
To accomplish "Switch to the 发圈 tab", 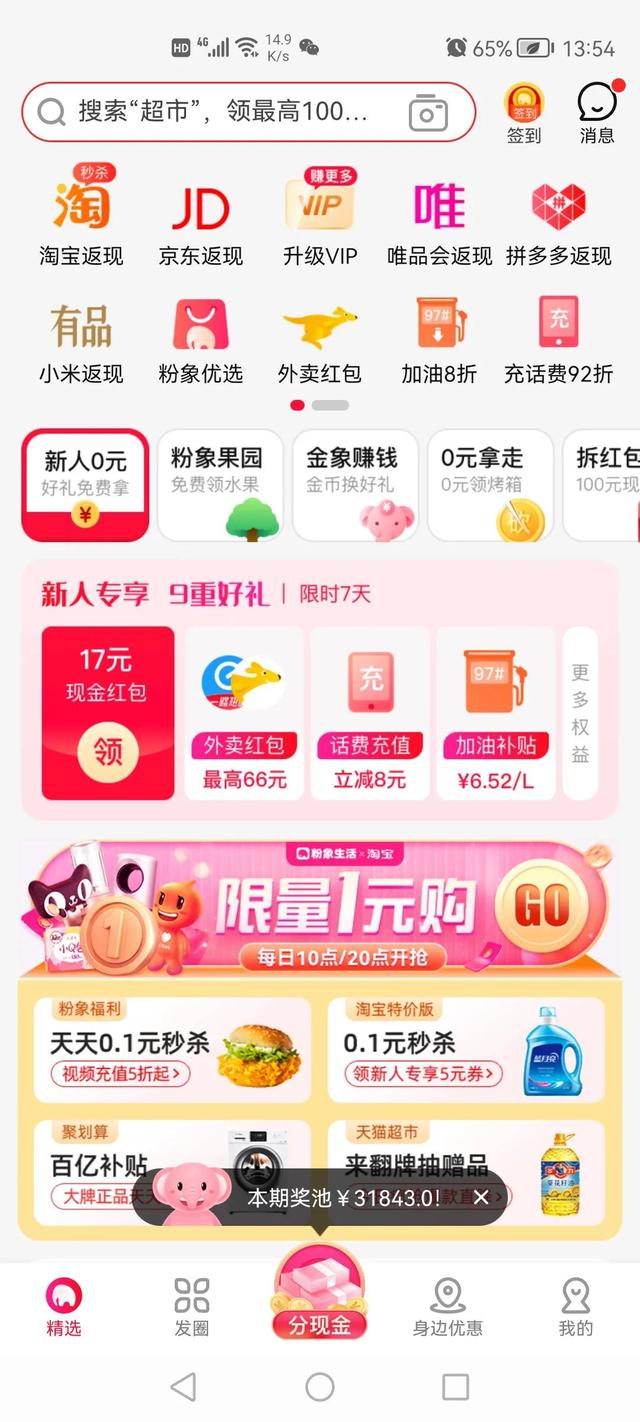I will tap(192, 1306).
